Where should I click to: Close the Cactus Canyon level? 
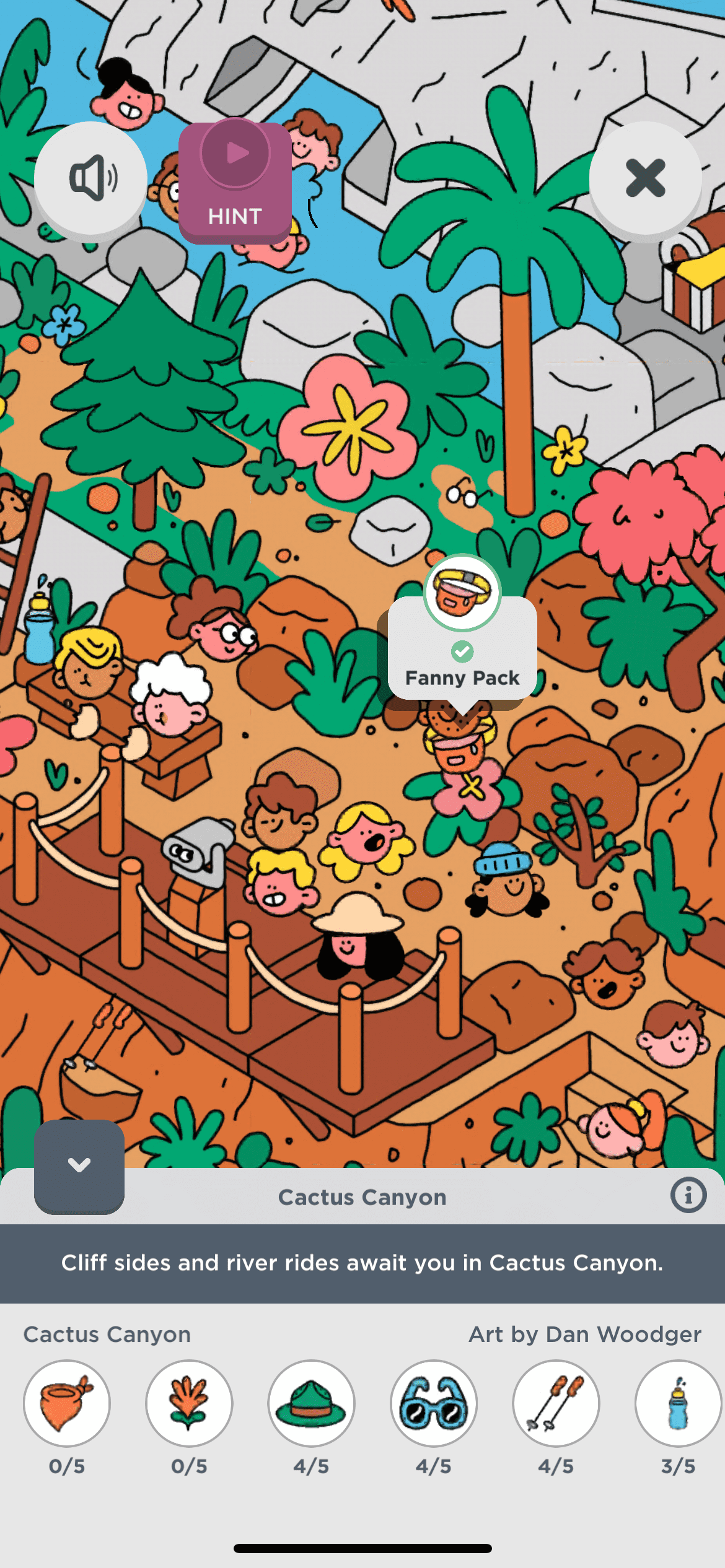[645, 178]
